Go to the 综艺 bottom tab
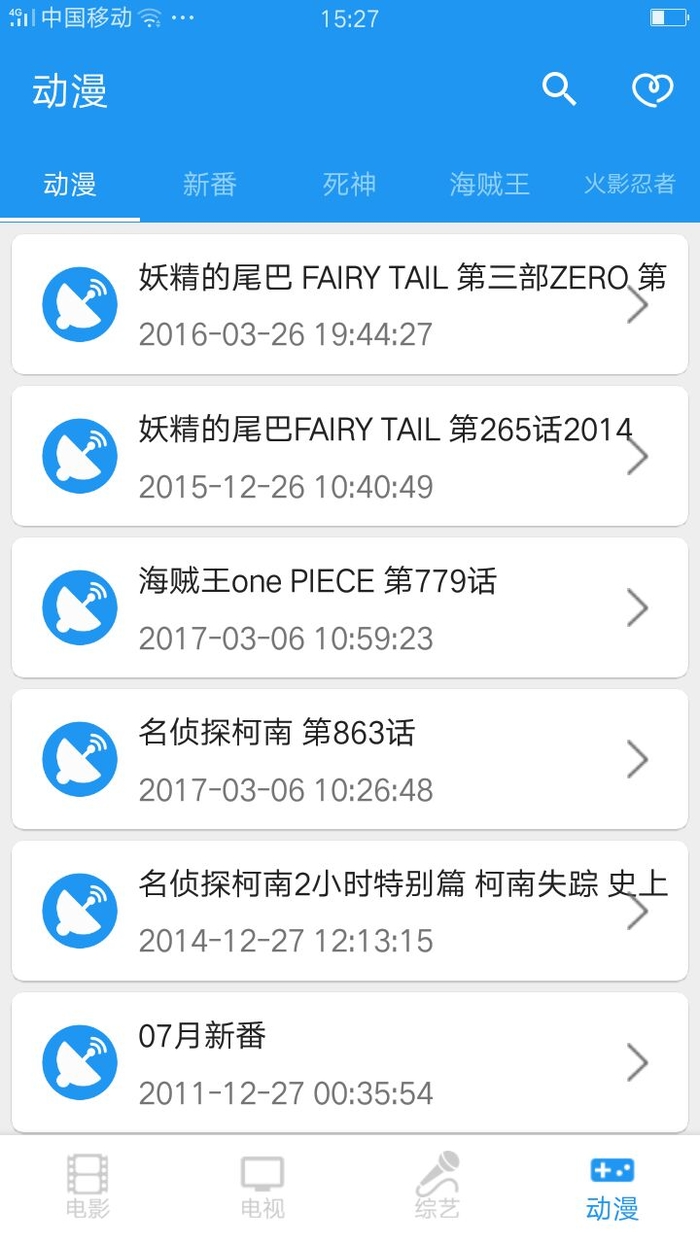The image size is (700, 1244). 437,1188
